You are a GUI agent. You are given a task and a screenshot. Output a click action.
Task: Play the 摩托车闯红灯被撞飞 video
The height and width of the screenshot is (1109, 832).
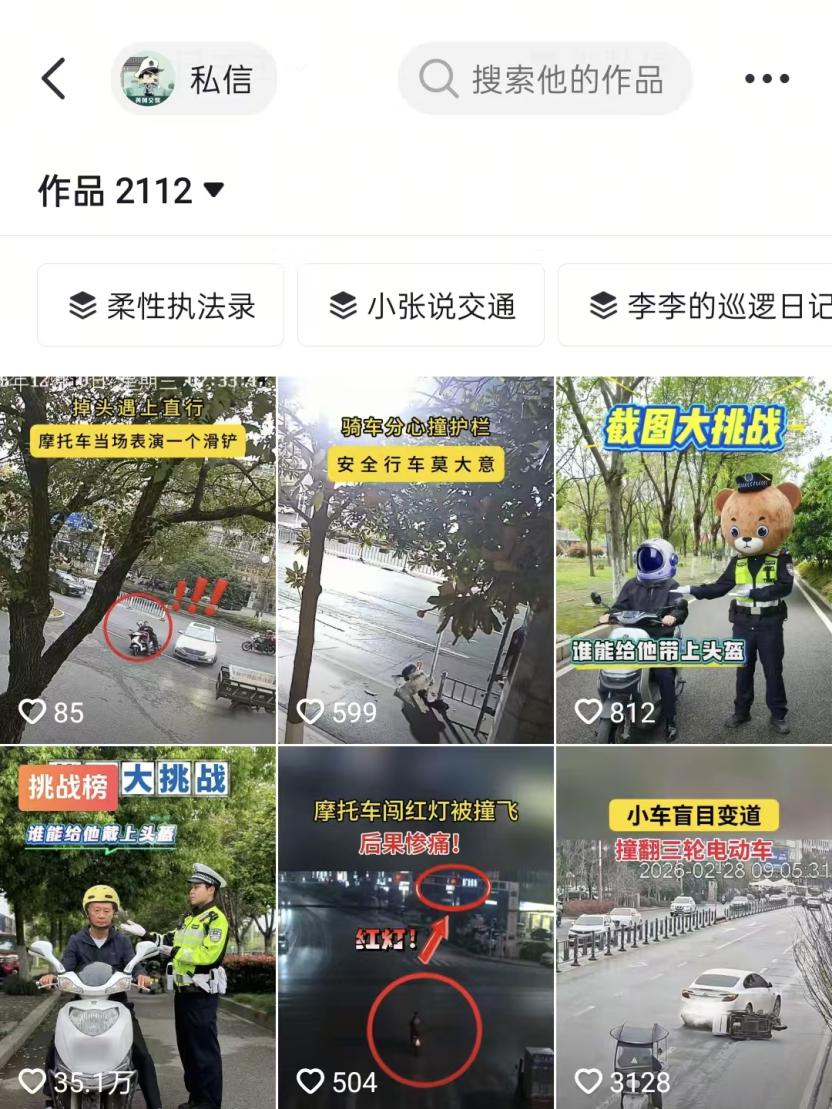point(415,927)
